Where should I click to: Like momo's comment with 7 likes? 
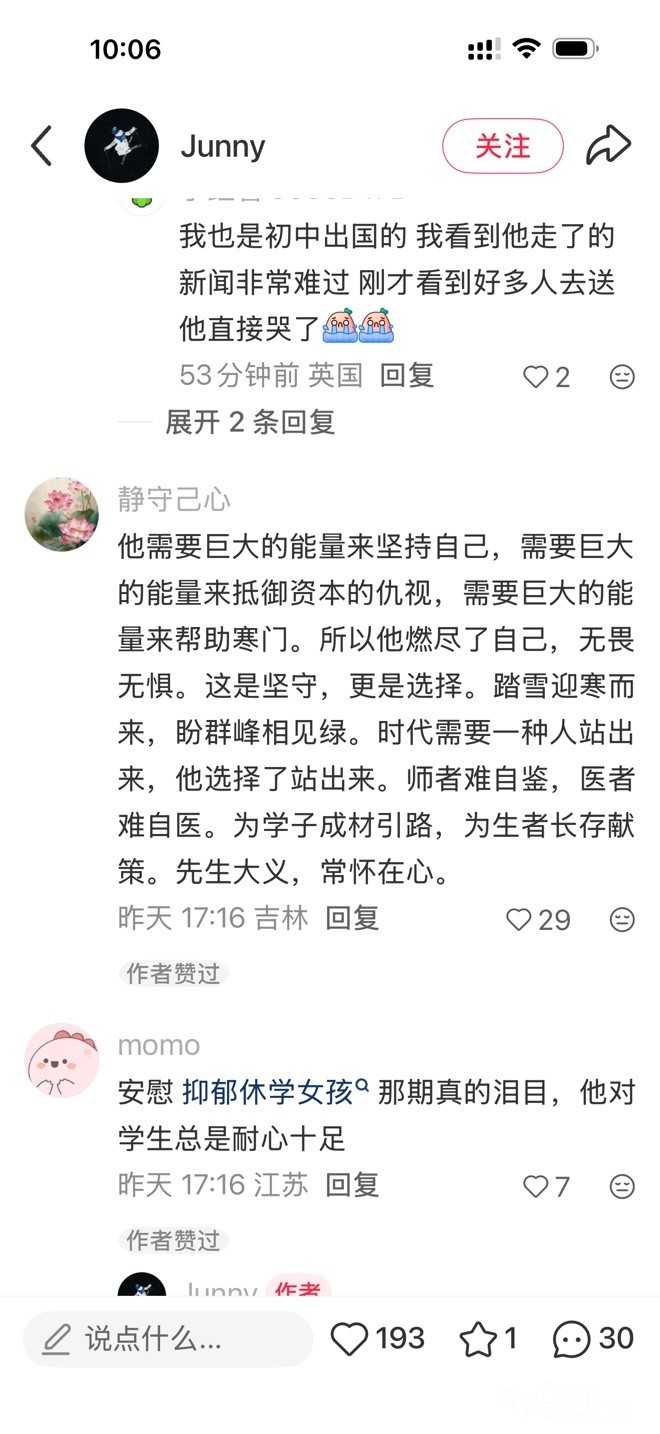(537, 1186)
